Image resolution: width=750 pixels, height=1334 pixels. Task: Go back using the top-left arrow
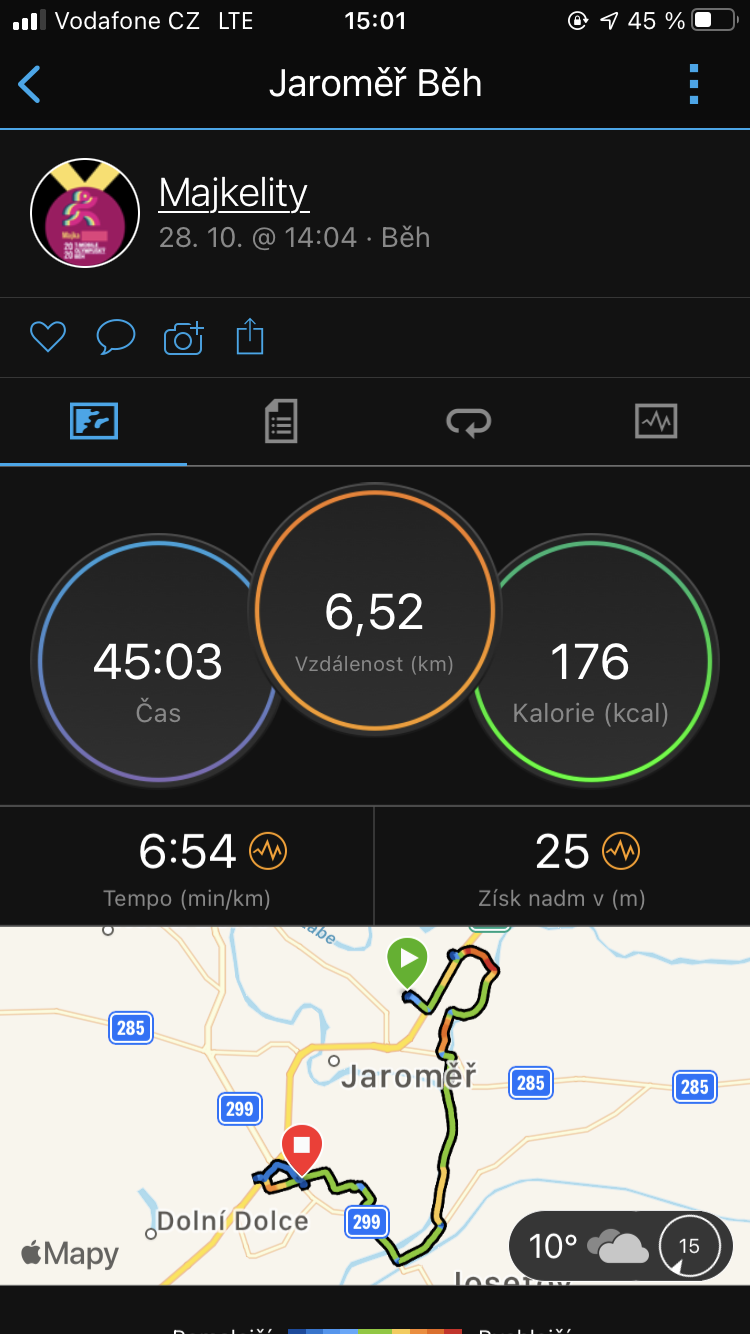click(30, 84)
